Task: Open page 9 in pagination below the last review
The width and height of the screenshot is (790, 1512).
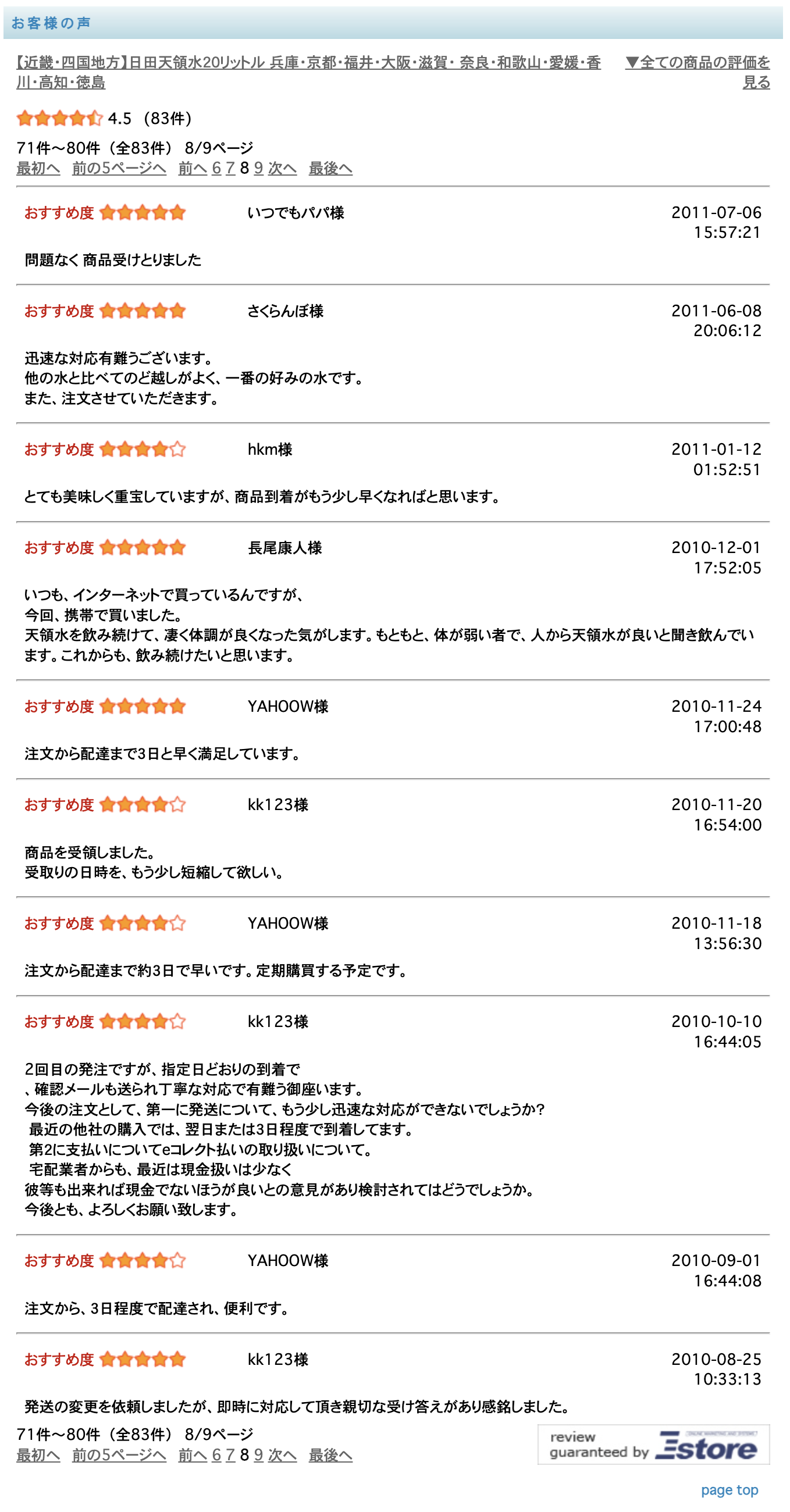Action: 258,1455
